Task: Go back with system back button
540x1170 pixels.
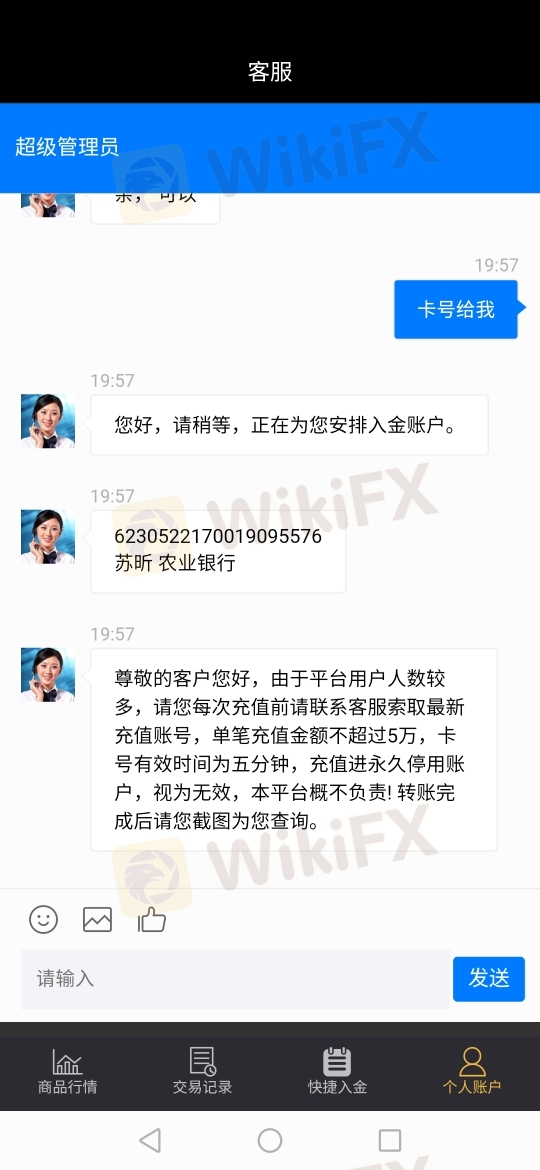Action: 150,1140
